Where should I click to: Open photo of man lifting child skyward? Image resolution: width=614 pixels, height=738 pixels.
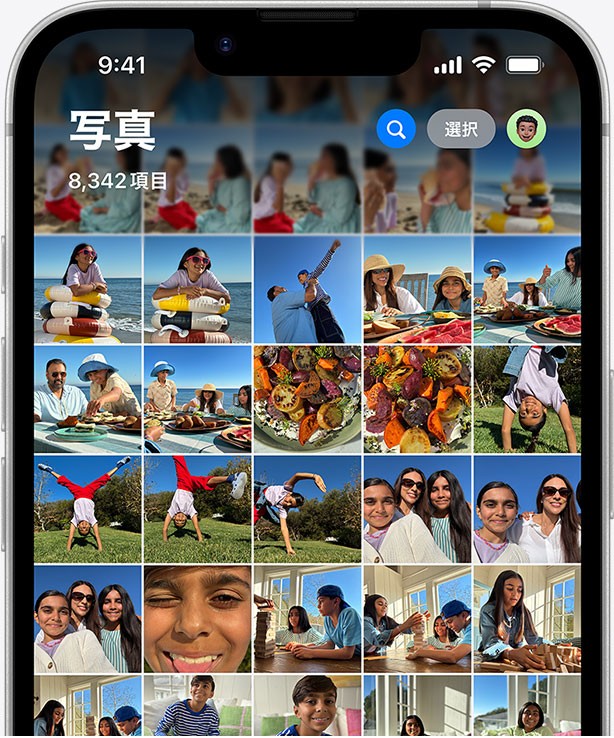click(307, 290)
